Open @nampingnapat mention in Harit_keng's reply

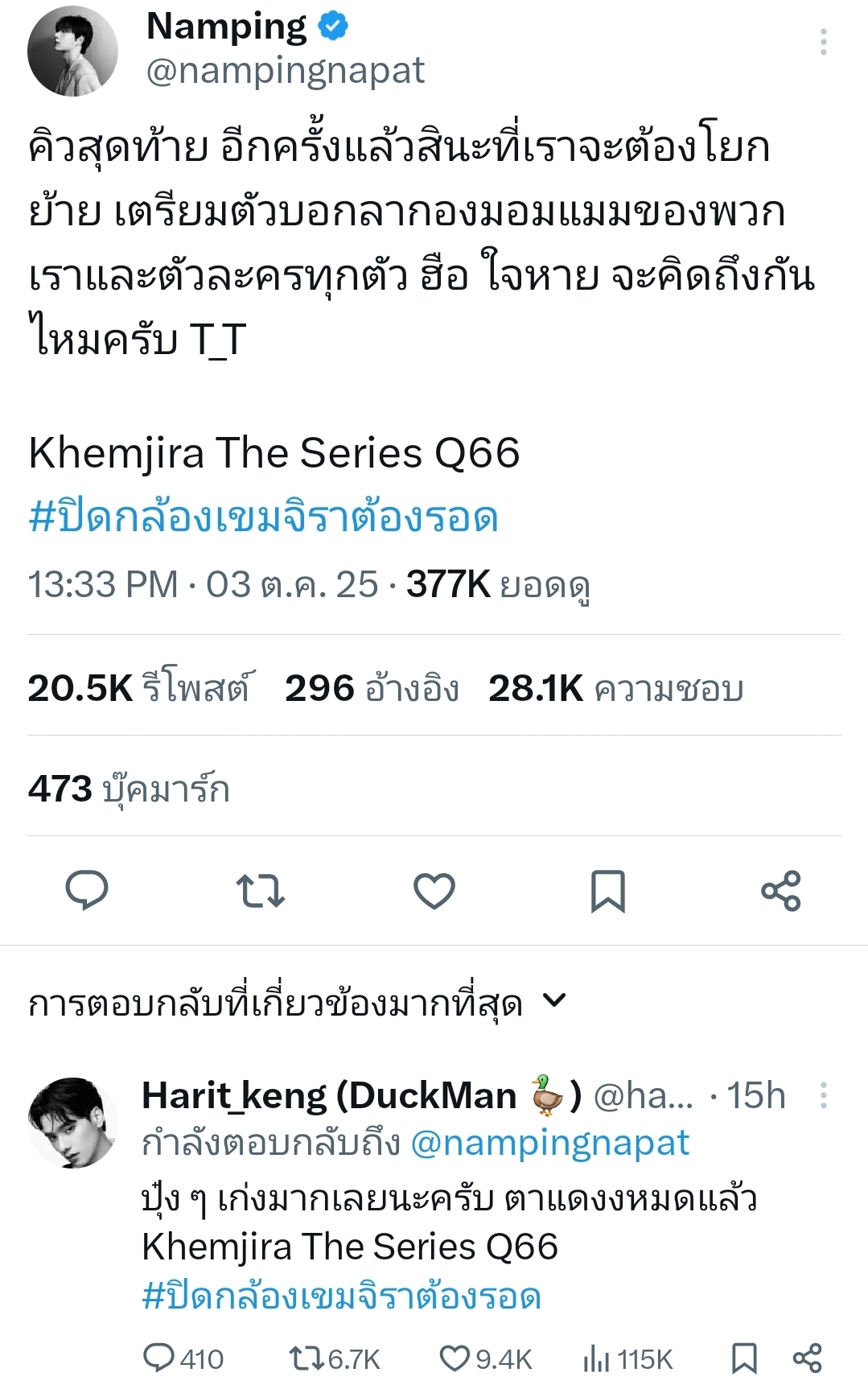549,1143
